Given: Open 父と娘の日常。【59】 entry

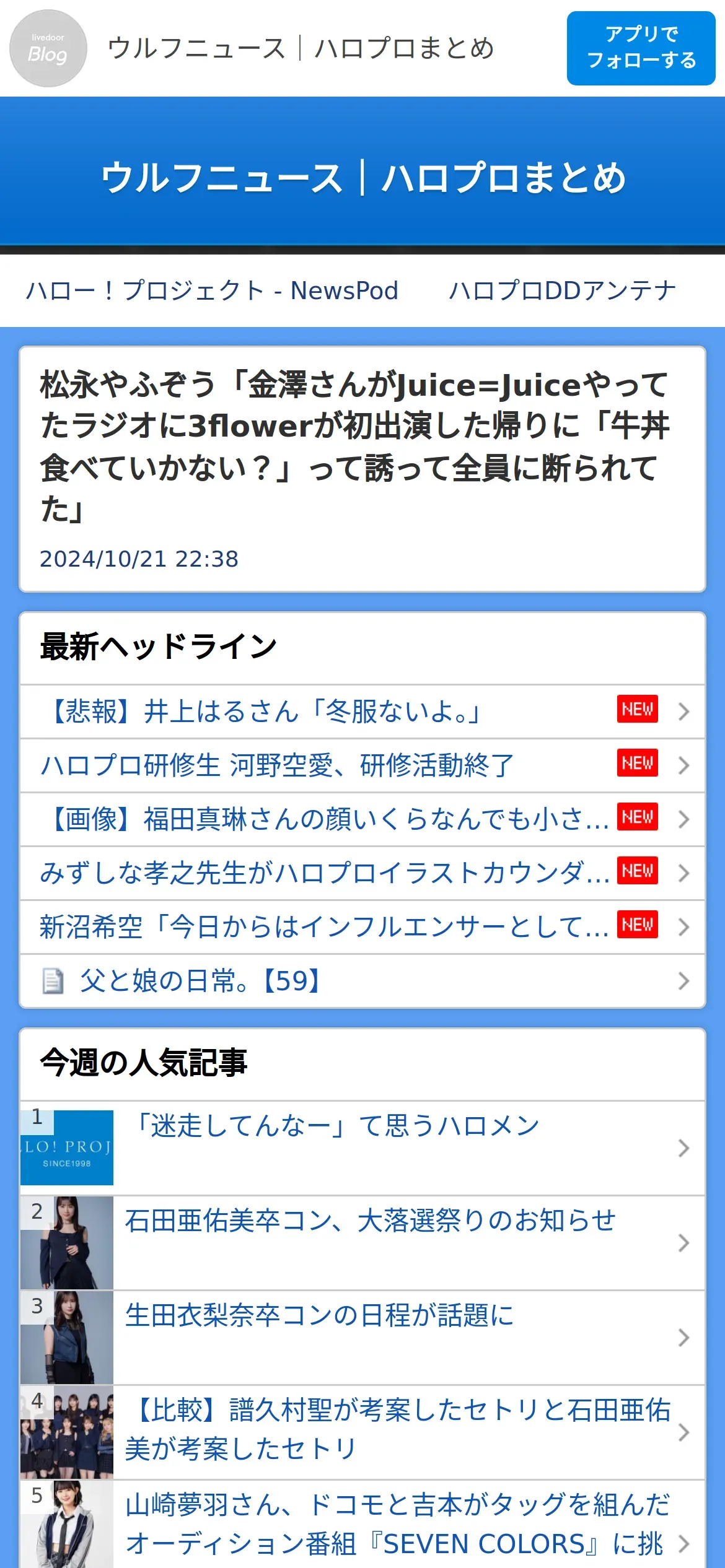Looking at the screenshot, I should click(x=362, y=981).
